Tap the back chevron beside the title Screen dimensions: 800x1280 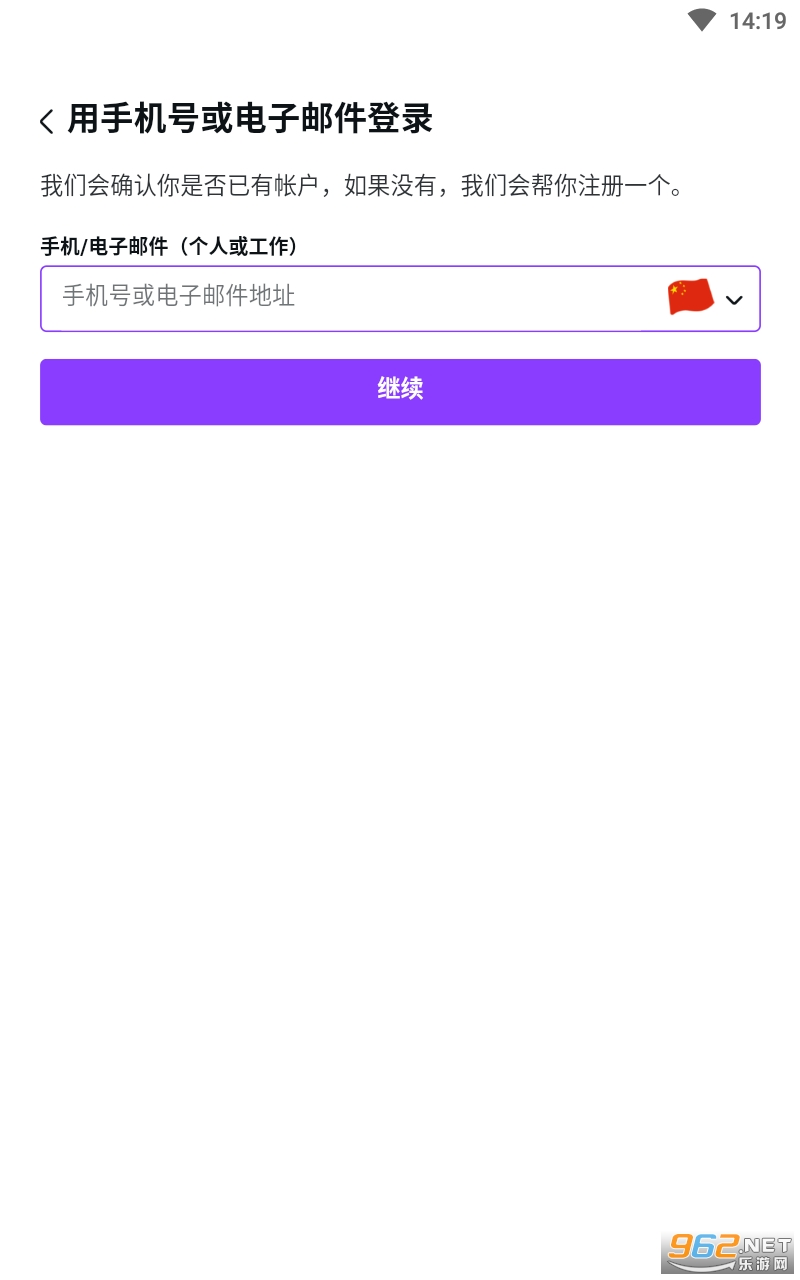pos(46,120)
